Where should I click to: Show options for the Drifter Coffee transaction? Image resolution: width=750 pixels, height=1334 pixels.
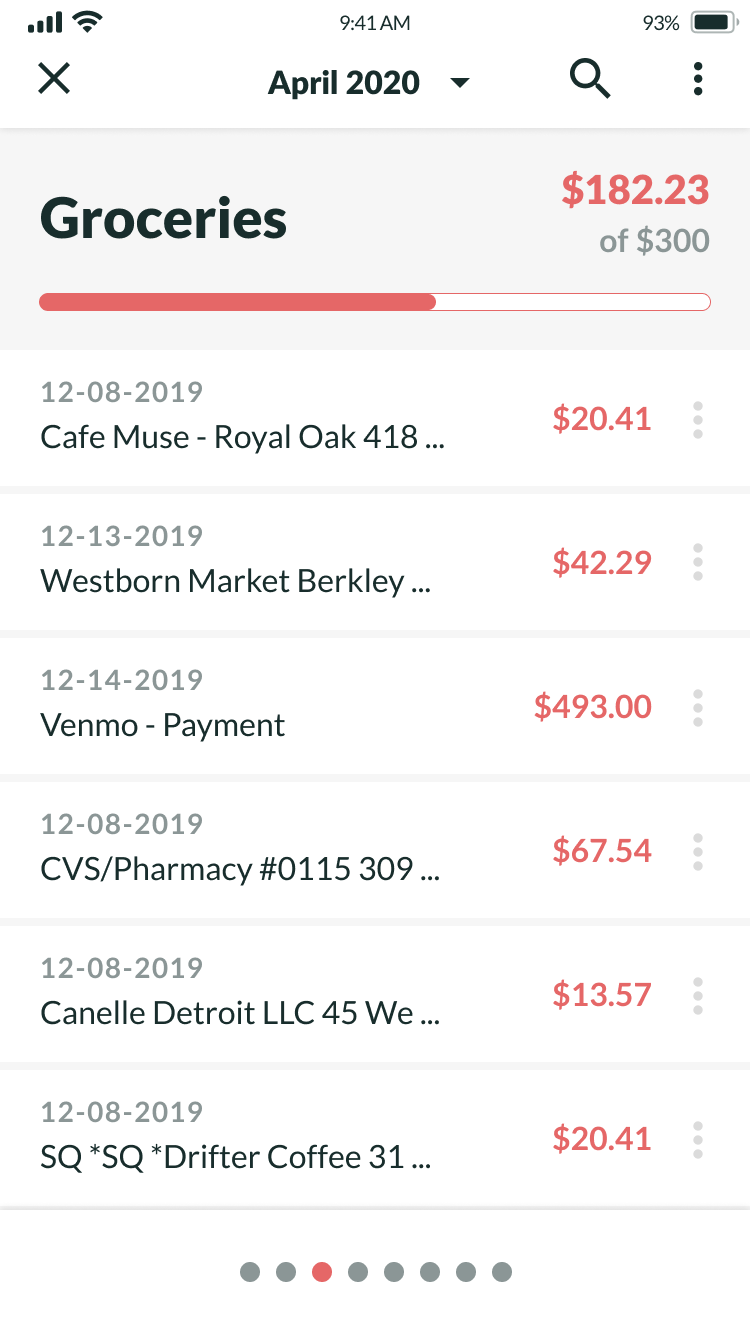698,1139
